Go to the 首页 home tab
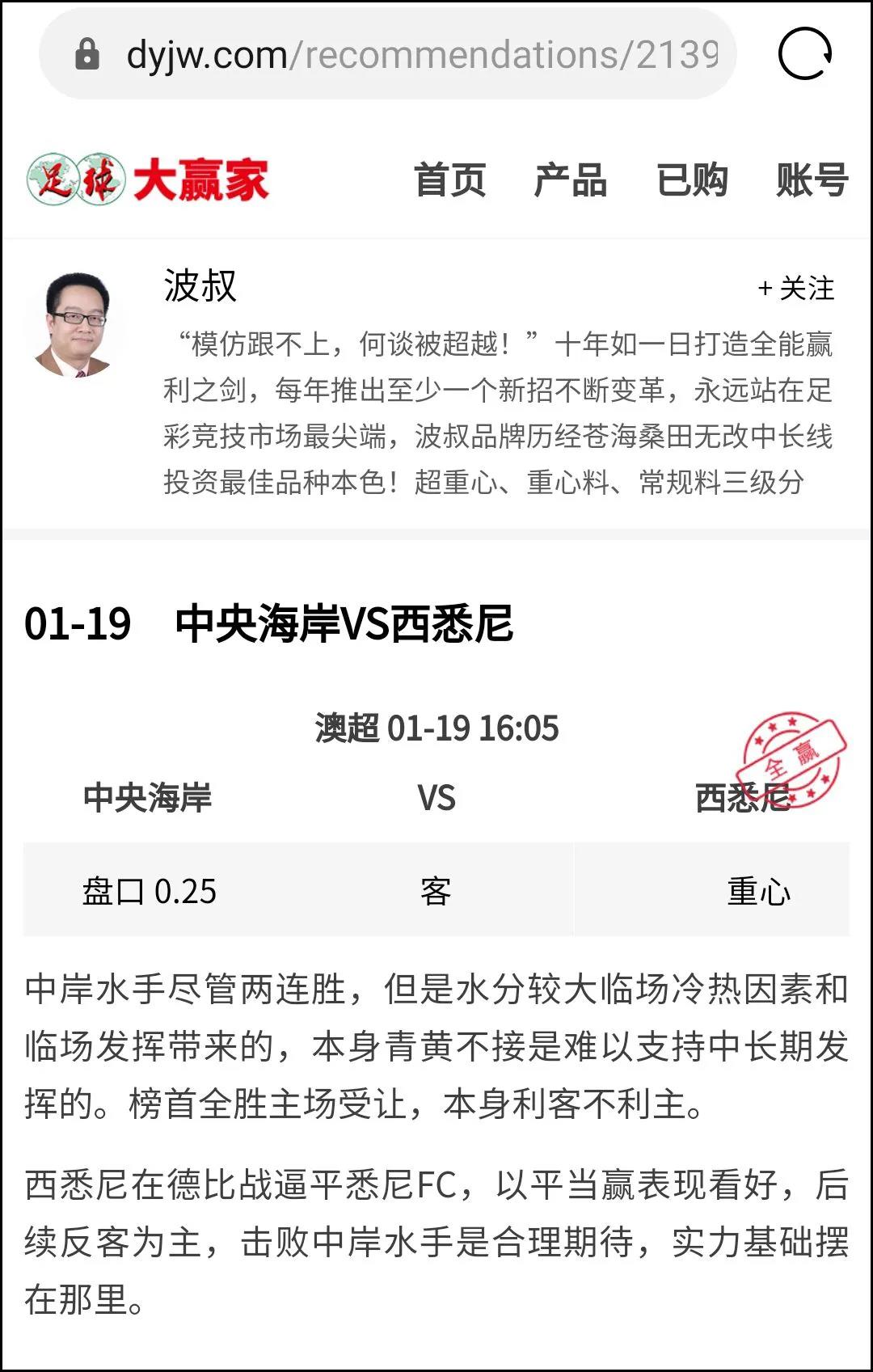This screenshot has height=1372, width=873. coord(449,179)
